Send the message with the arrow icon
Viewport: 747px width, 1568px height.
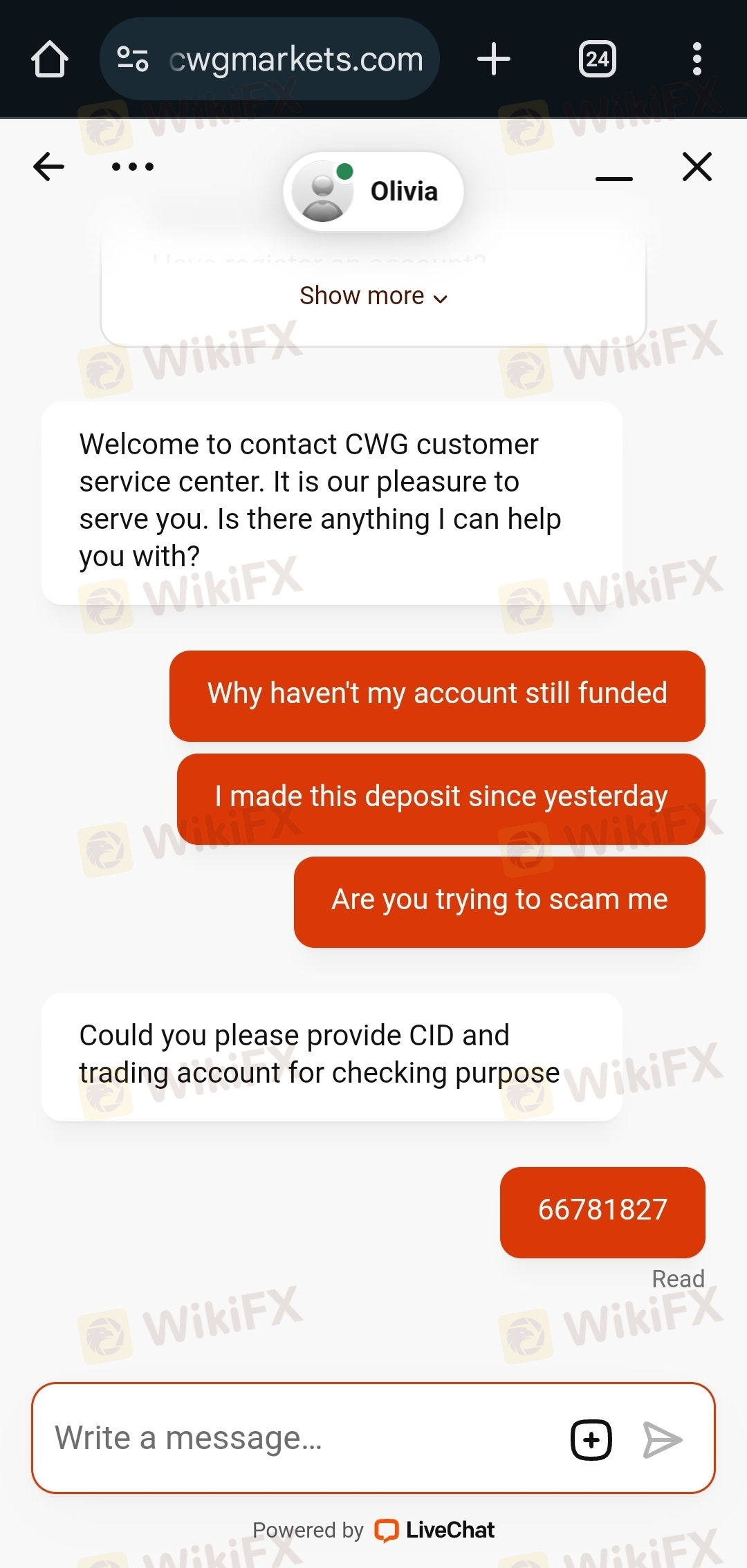[662, 1440]
